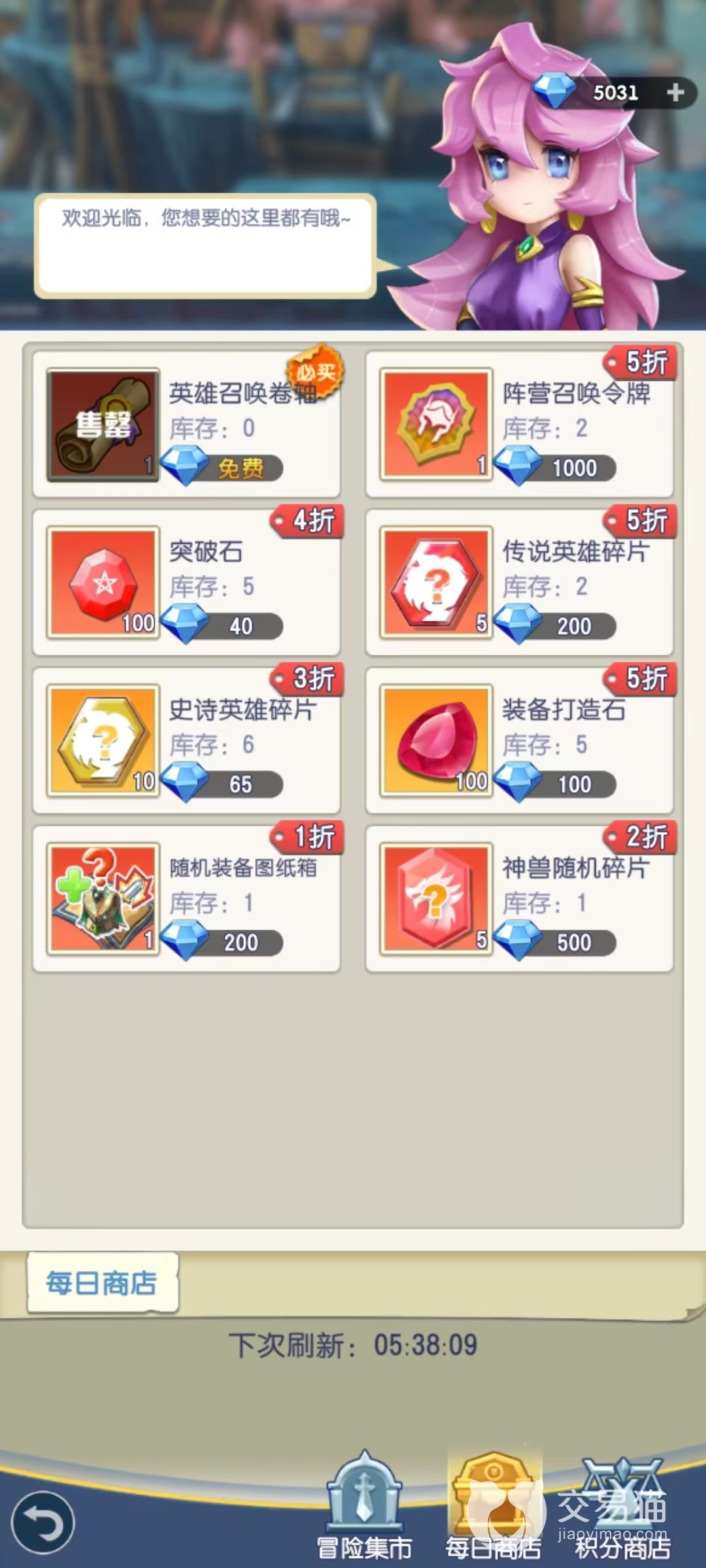This screenshot has height=1568, width=706.
Task: Go back with the return arrow
Action: coord(43,1522)
